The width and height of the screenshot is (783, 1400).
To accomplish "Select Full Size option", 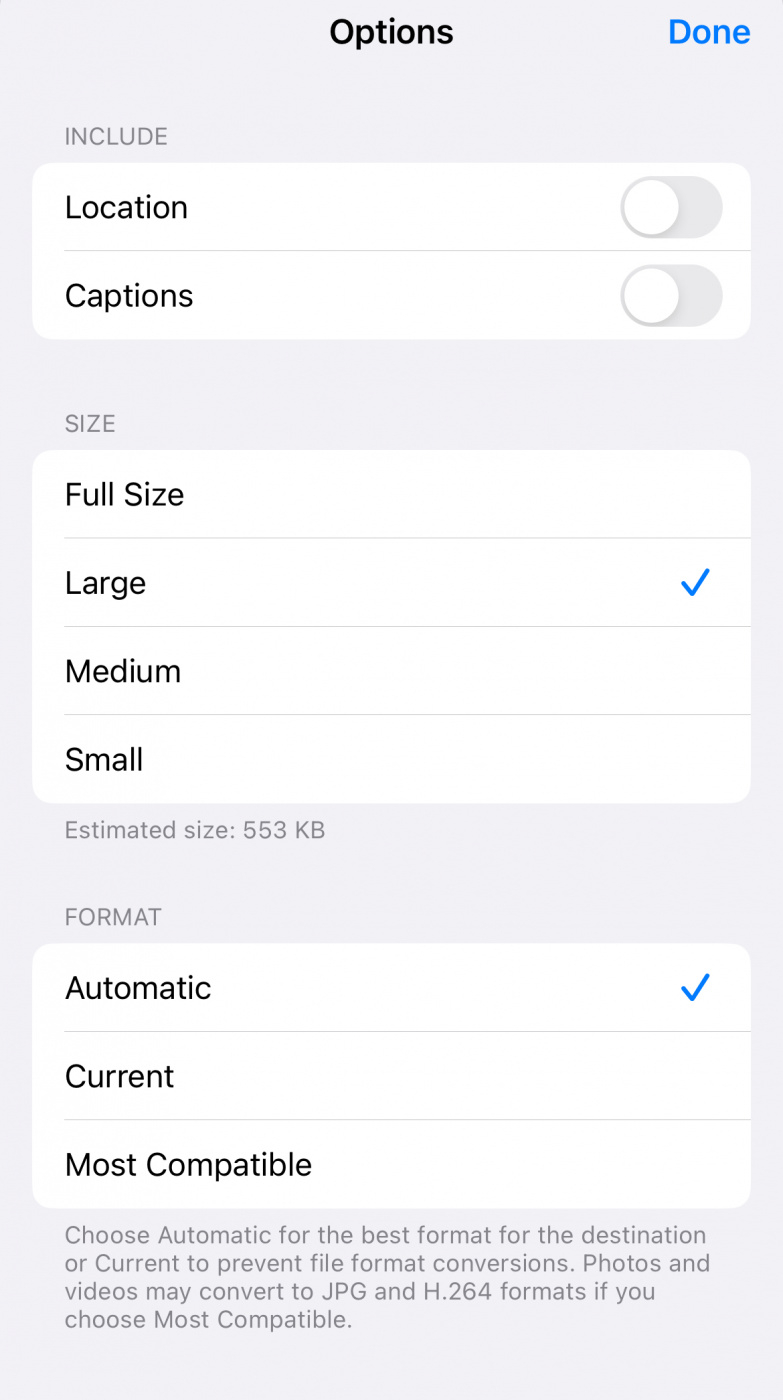I will tap(391, 495).
